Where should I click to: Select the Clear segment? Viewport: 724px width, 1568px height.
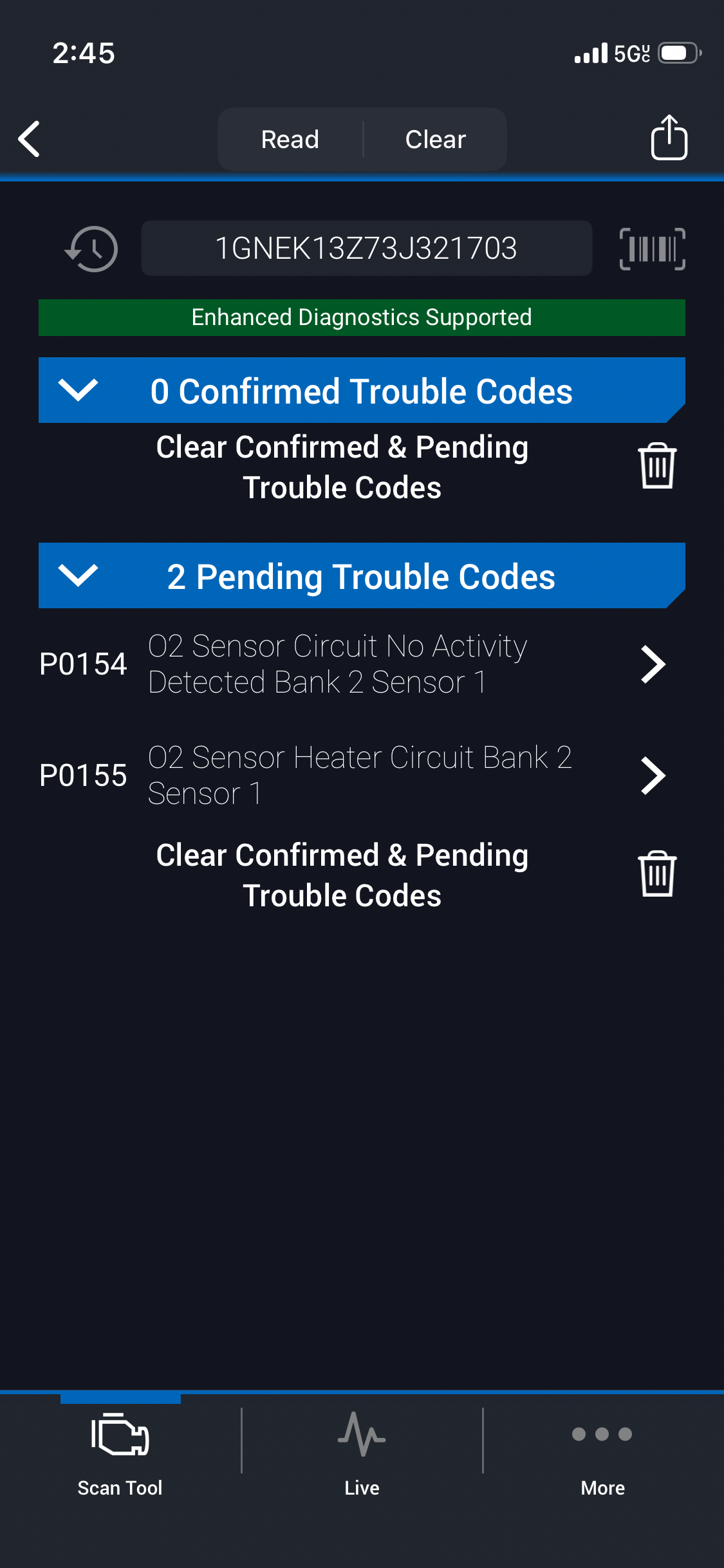(436, 139)
